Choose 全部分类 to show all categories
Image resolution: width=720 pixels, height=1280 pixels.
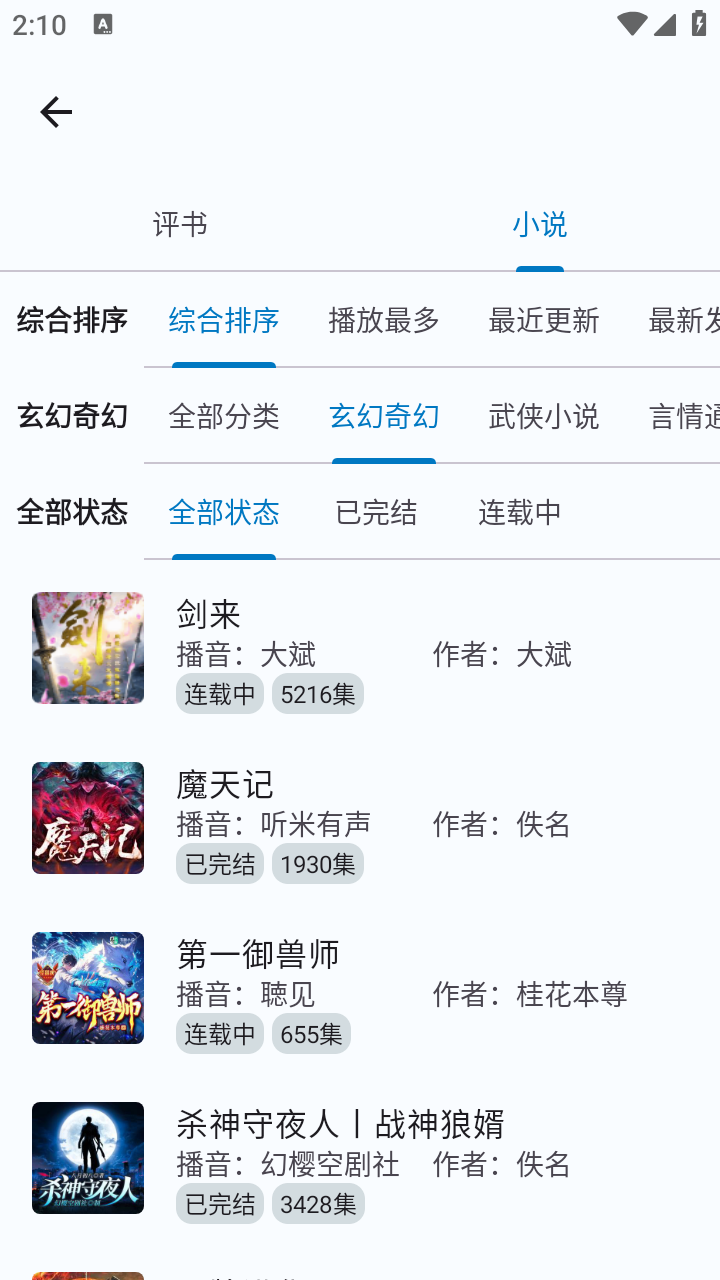pyautogui.click(x=225, y=416)
